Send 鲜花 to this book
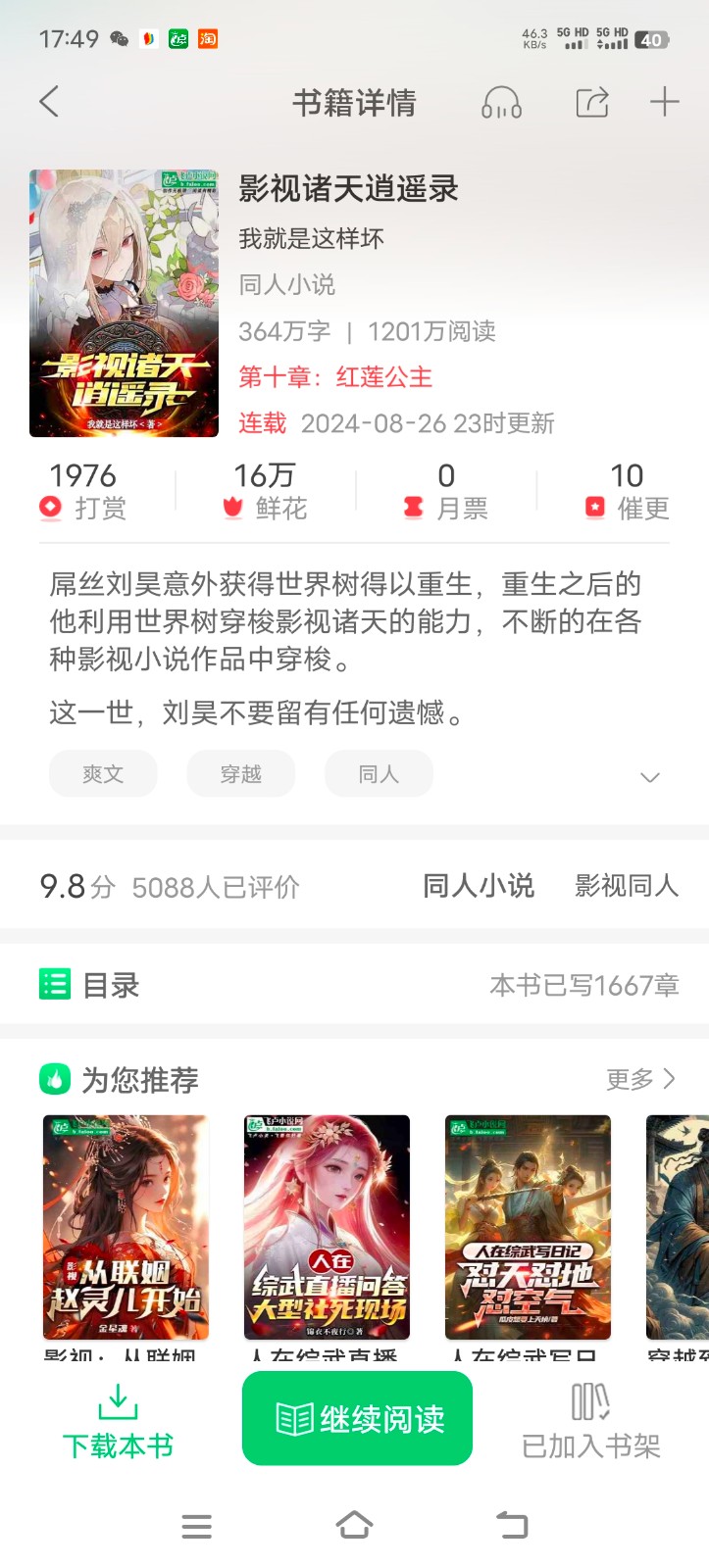Viewport: 709px width, 1568px height. point(264,492)
